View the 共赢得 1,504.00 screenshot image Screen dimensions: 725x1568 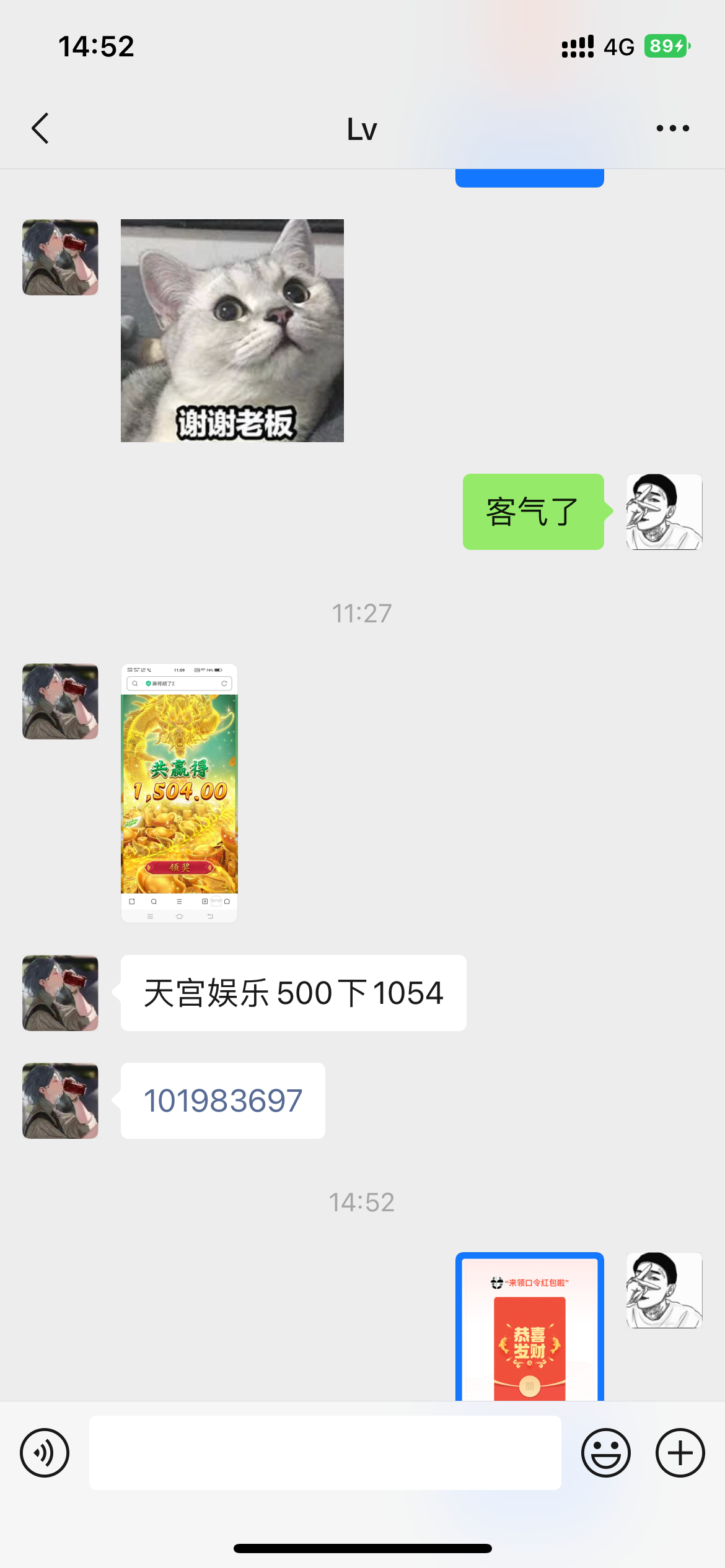[x=179, y=793]
